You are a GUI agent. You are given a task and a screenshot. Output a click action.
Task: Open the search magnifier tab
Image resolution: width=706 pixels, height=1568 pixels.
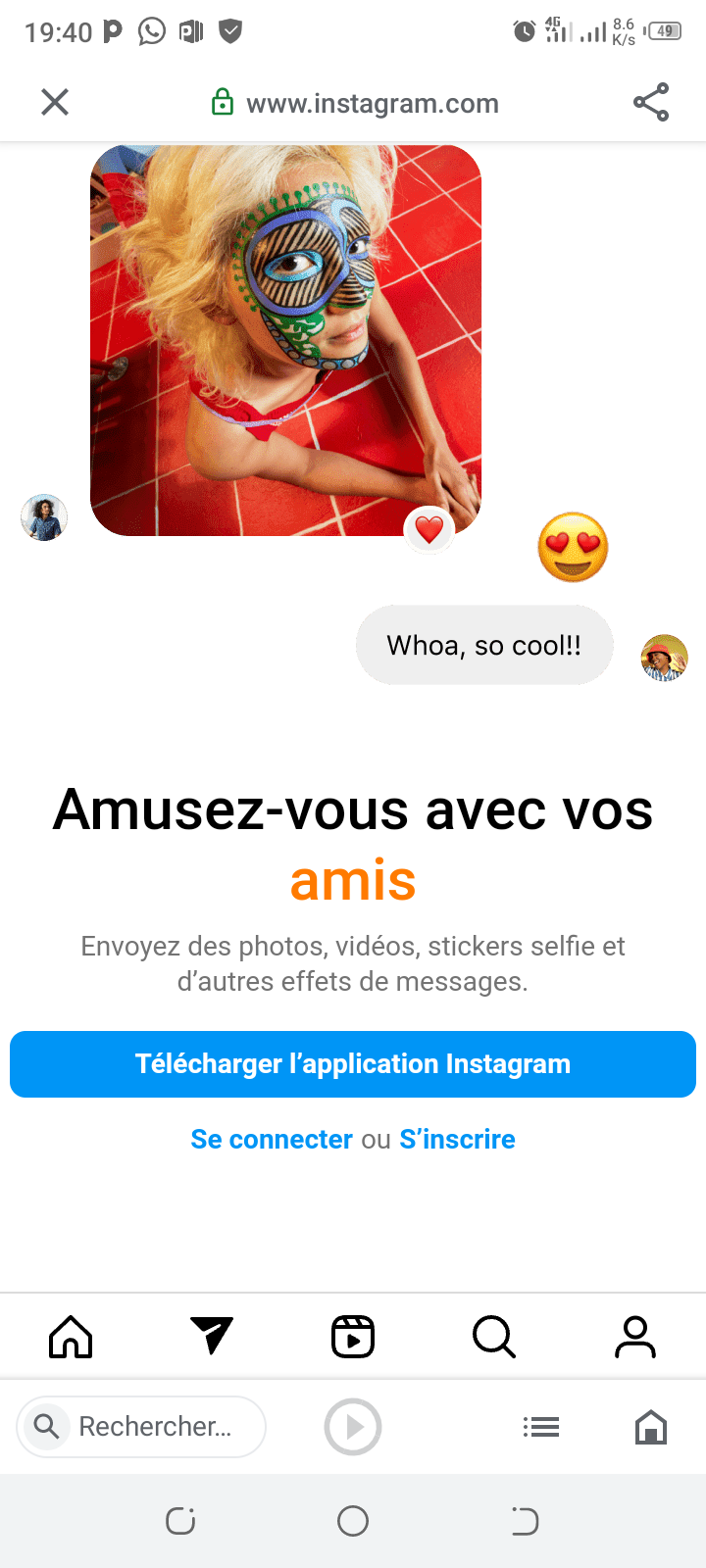pyautogui.click(x=494, y=1337)
